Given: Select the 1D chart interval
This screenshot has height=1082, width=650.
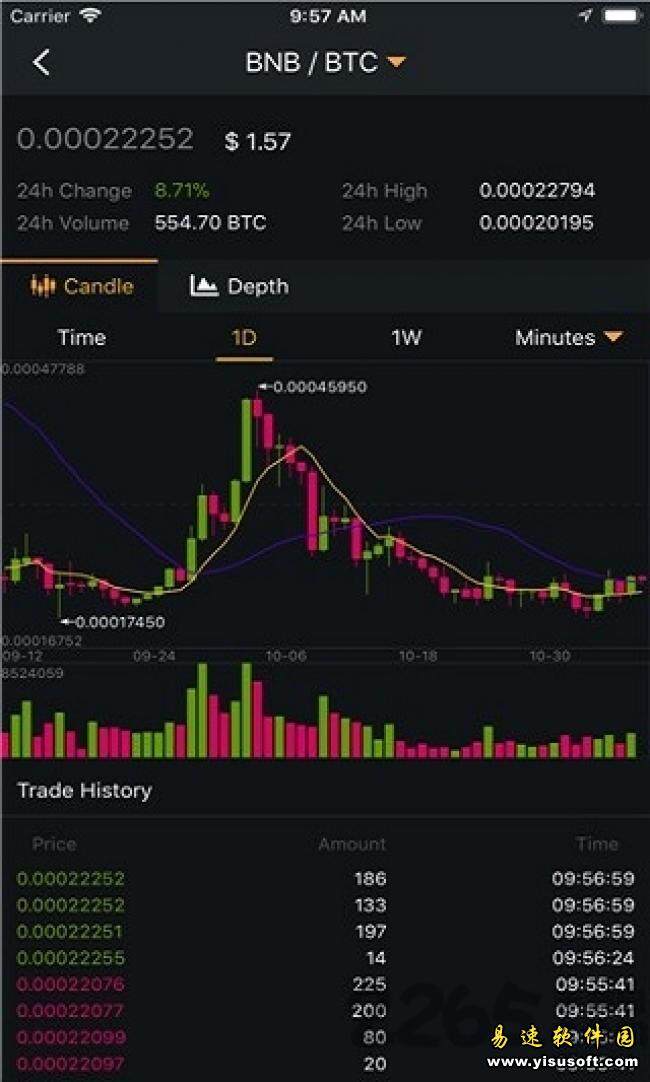Looking at the screenshot, I should coord(244,338).
